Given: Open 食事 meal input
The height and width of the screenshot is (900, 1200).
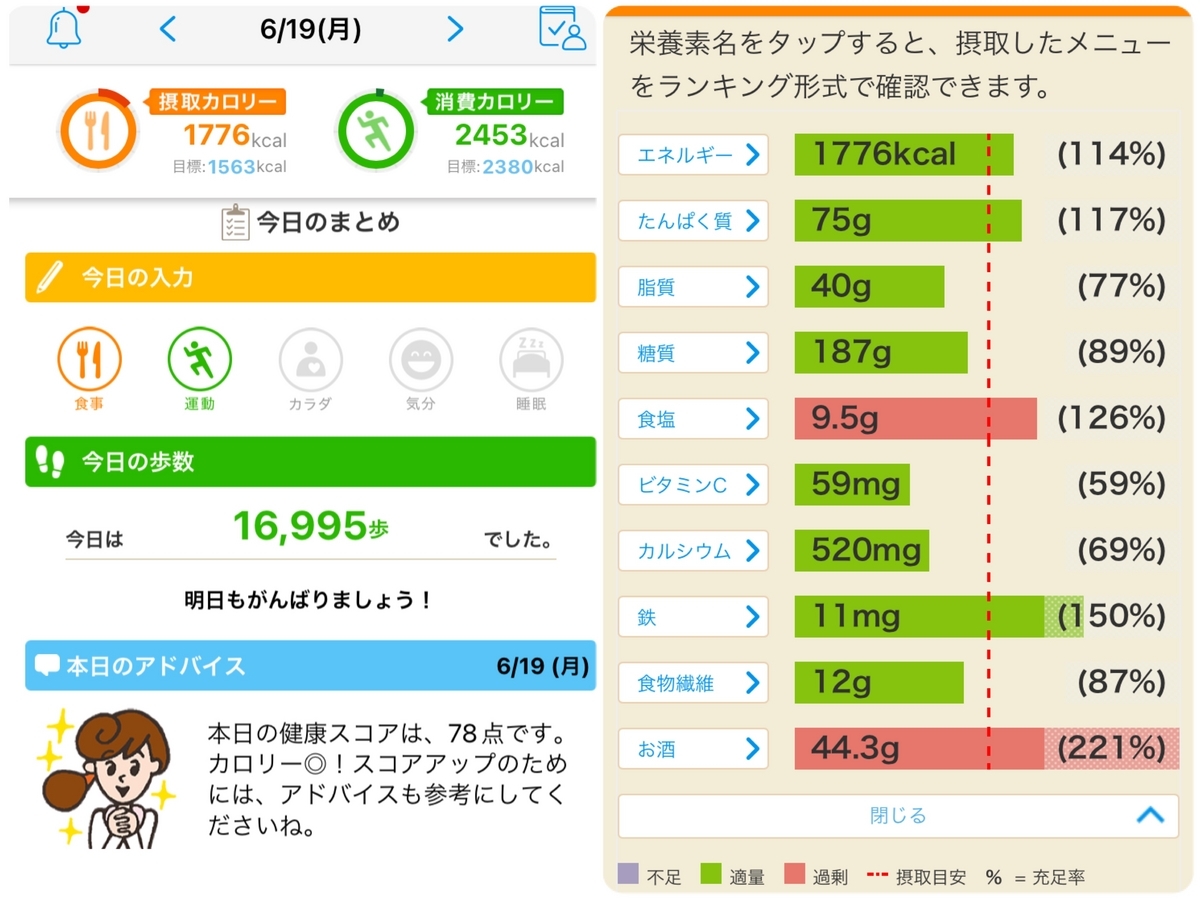Looking at the screenshot, I should click(x=90, y=370).
